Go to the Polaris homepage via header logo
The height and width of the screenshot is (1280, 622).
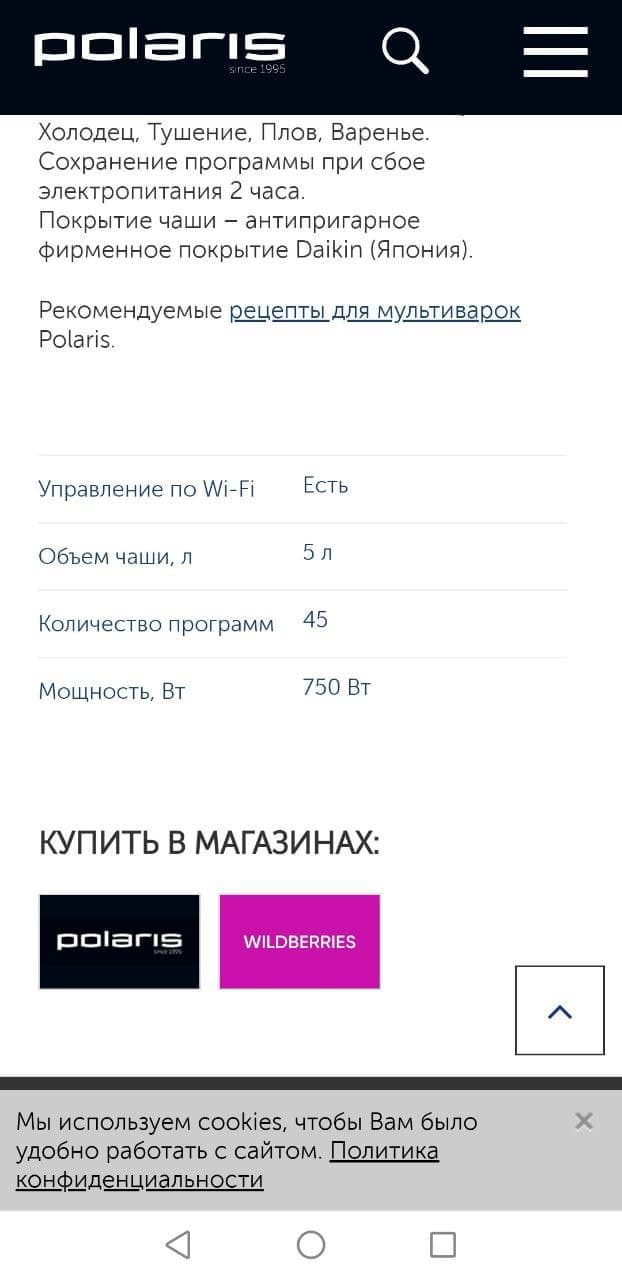tap(160, 50)
